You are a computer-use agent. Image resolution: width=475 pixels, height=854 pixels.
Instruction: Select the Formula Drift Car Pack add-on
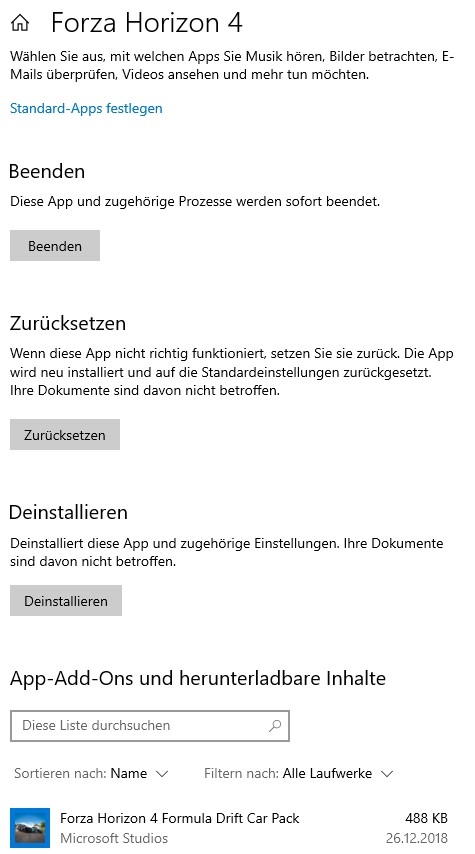click(x=229, y=828)
